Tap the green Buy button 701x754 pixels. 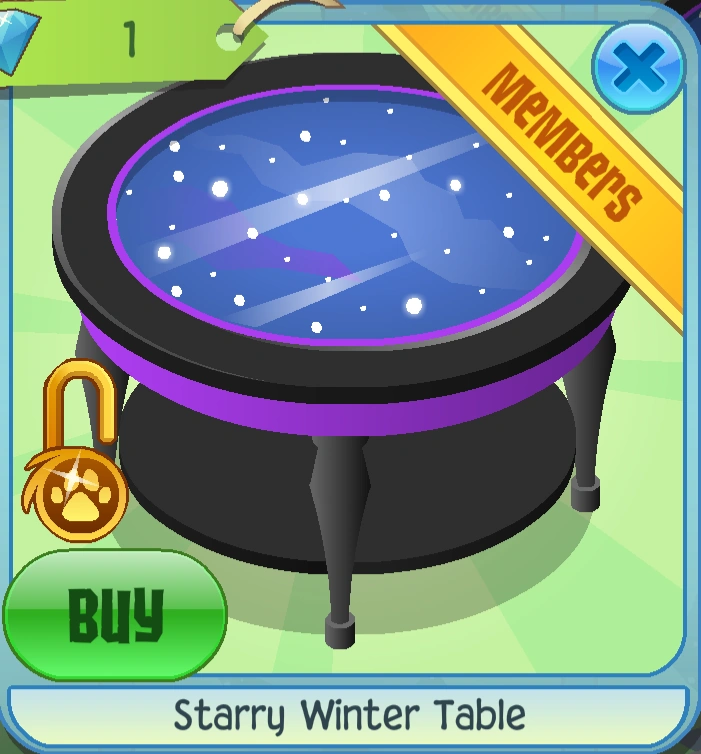(115, 614)
